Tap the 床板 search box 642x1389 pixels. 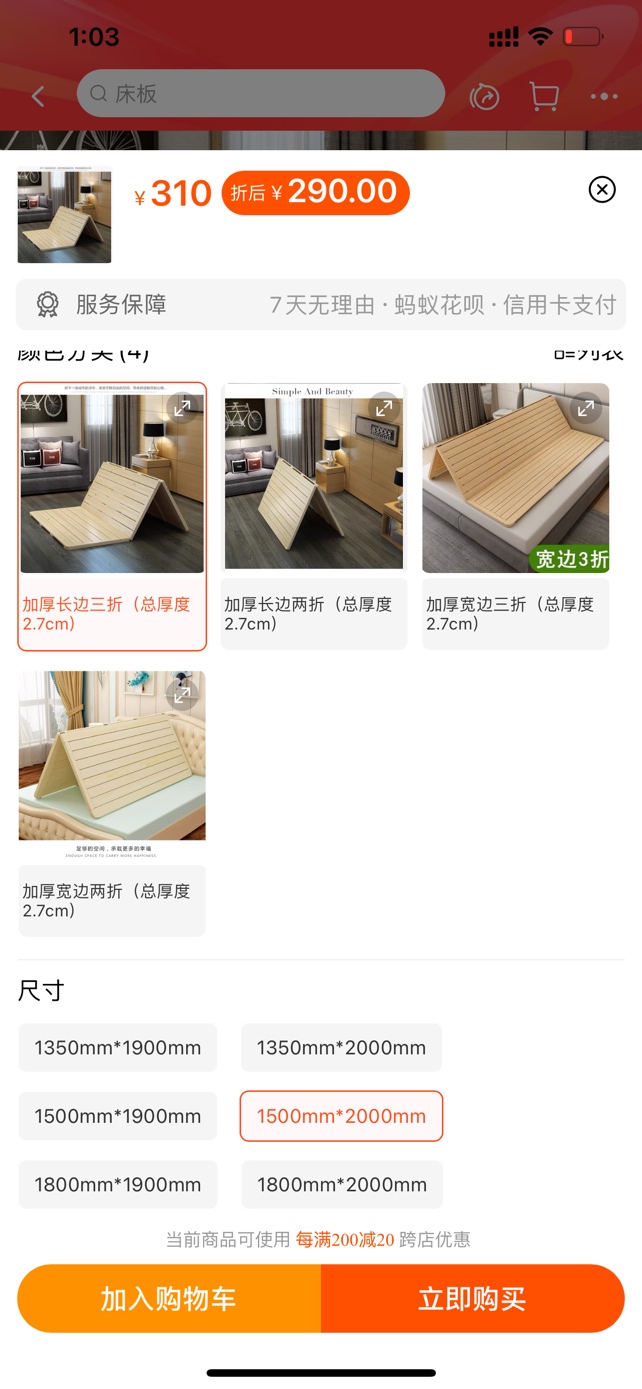[260, 94]
